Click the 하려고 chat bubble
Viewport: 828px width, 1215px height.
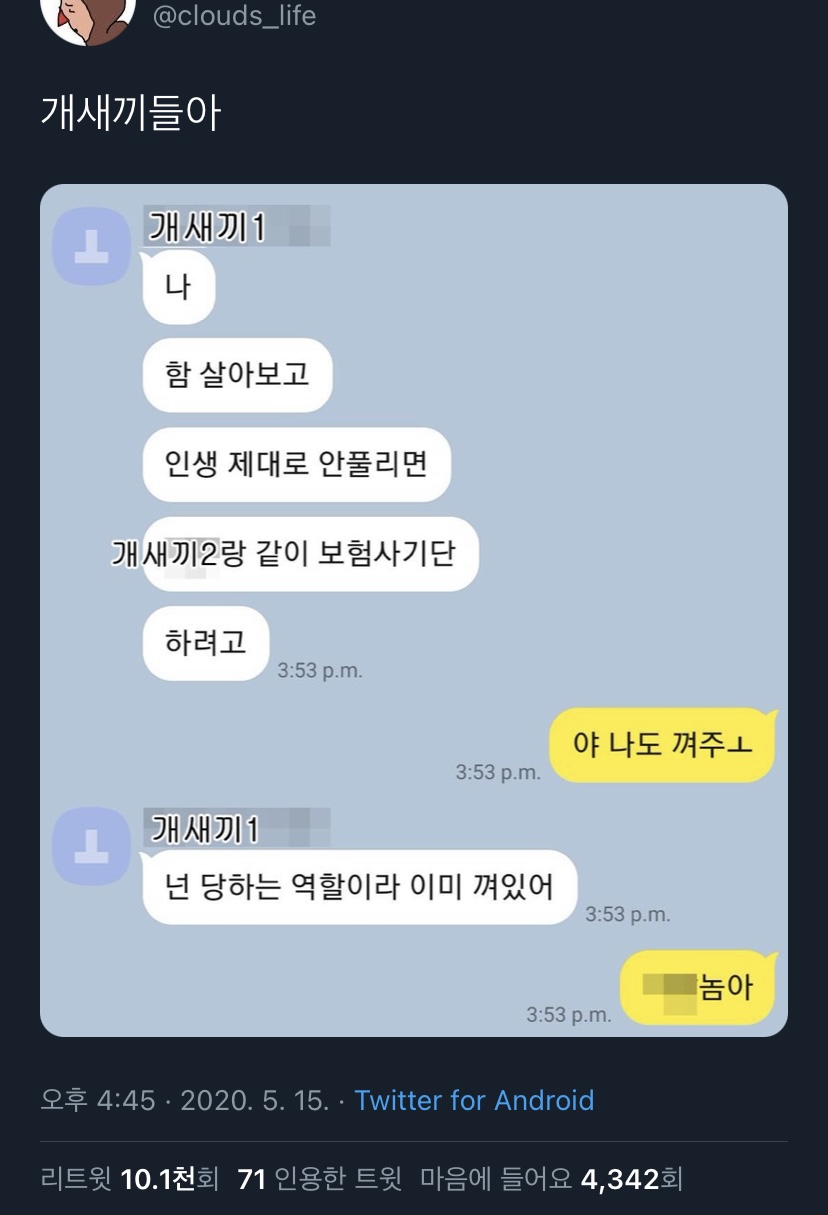[x=205, y=644]
